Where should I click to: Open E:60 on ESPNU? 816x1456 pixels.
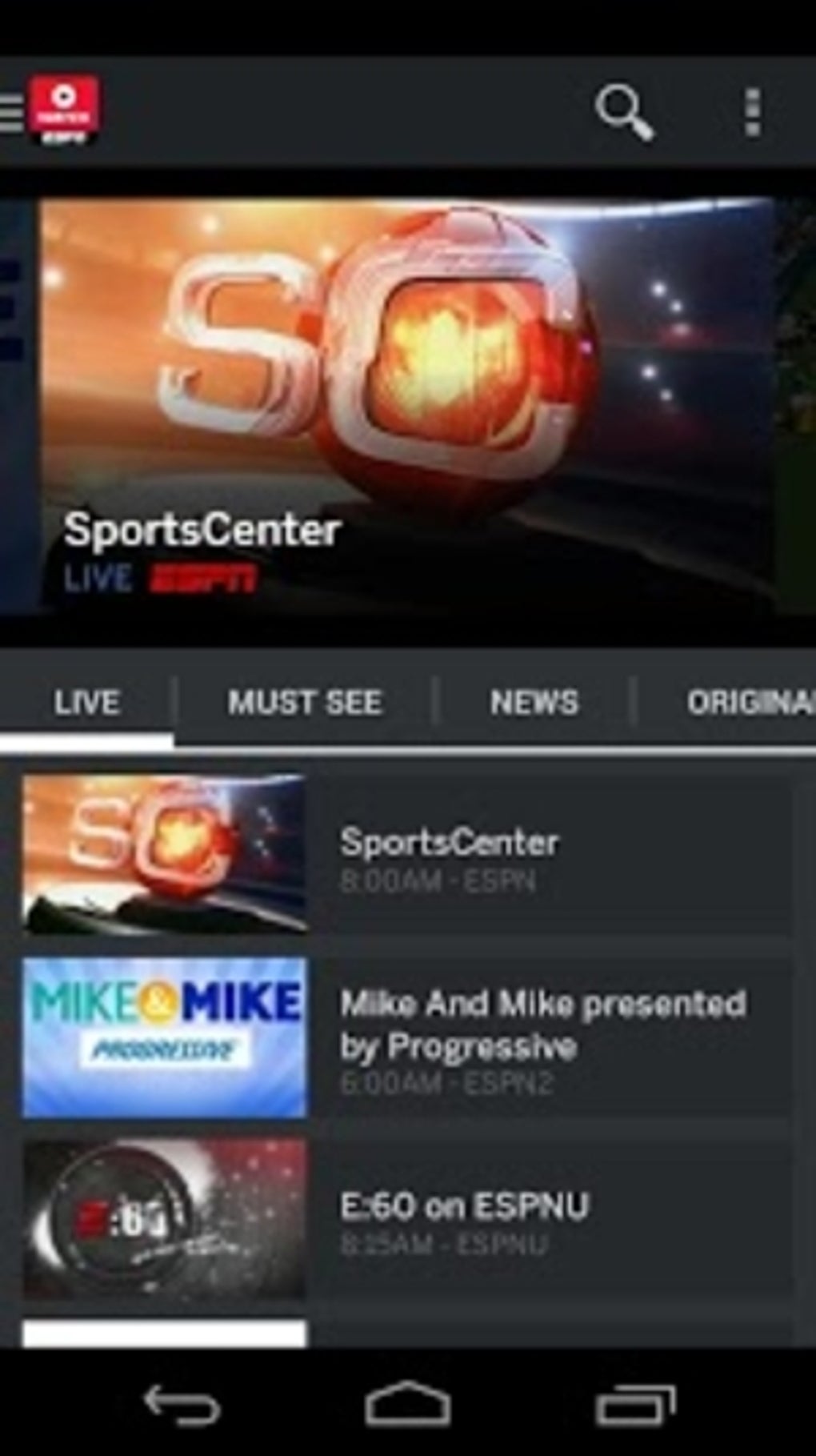[x=406, y=1220]
